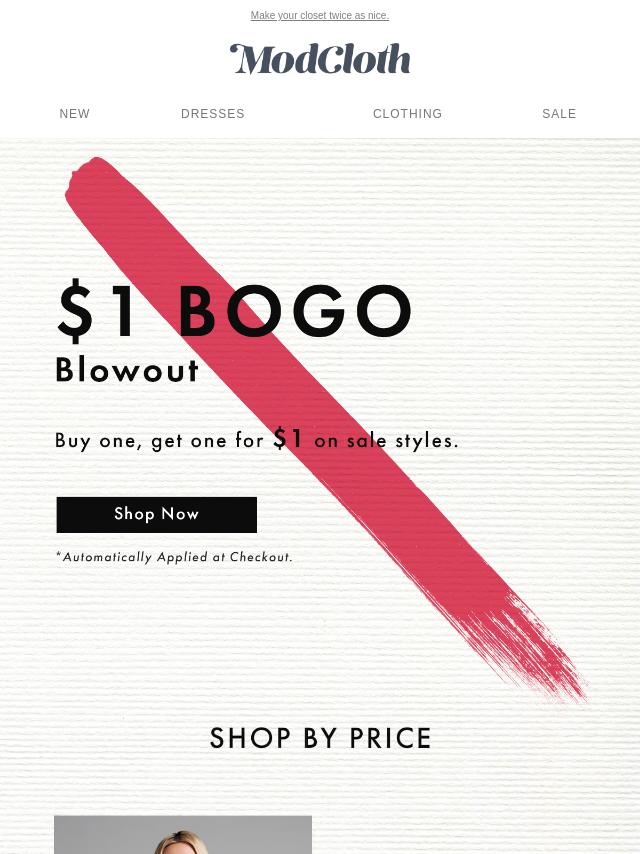Tap the Shop Now button
The height and width of the screenshot is (854, 640).
tap(157, 514)
